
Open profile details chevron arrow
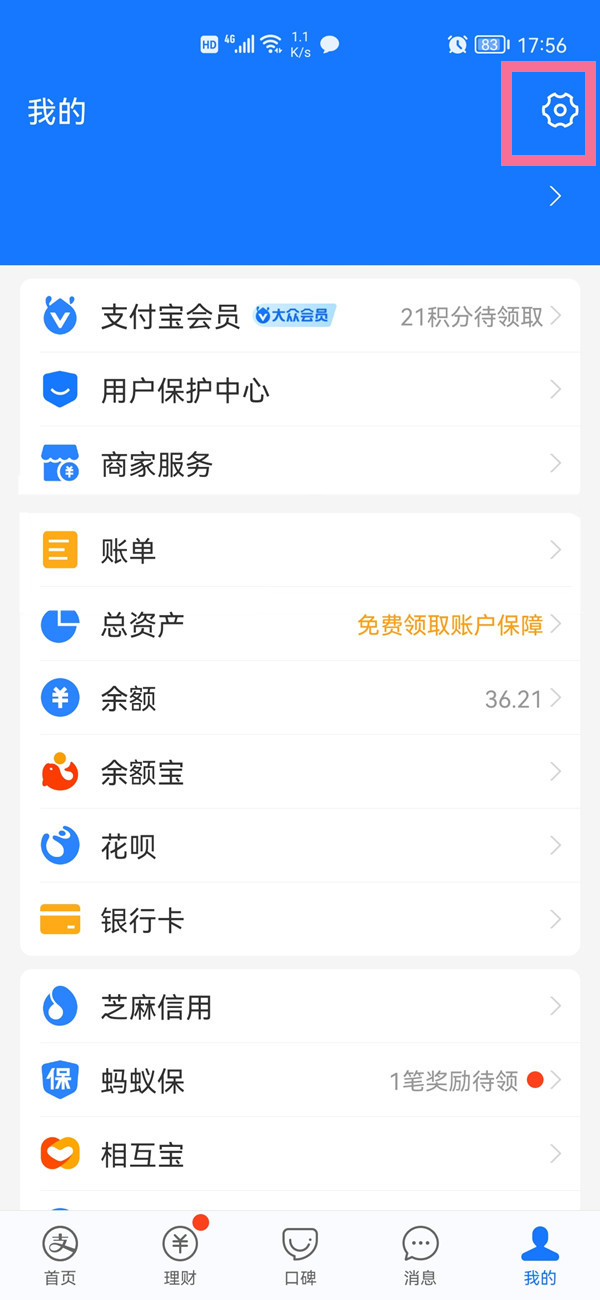[556, 196]
